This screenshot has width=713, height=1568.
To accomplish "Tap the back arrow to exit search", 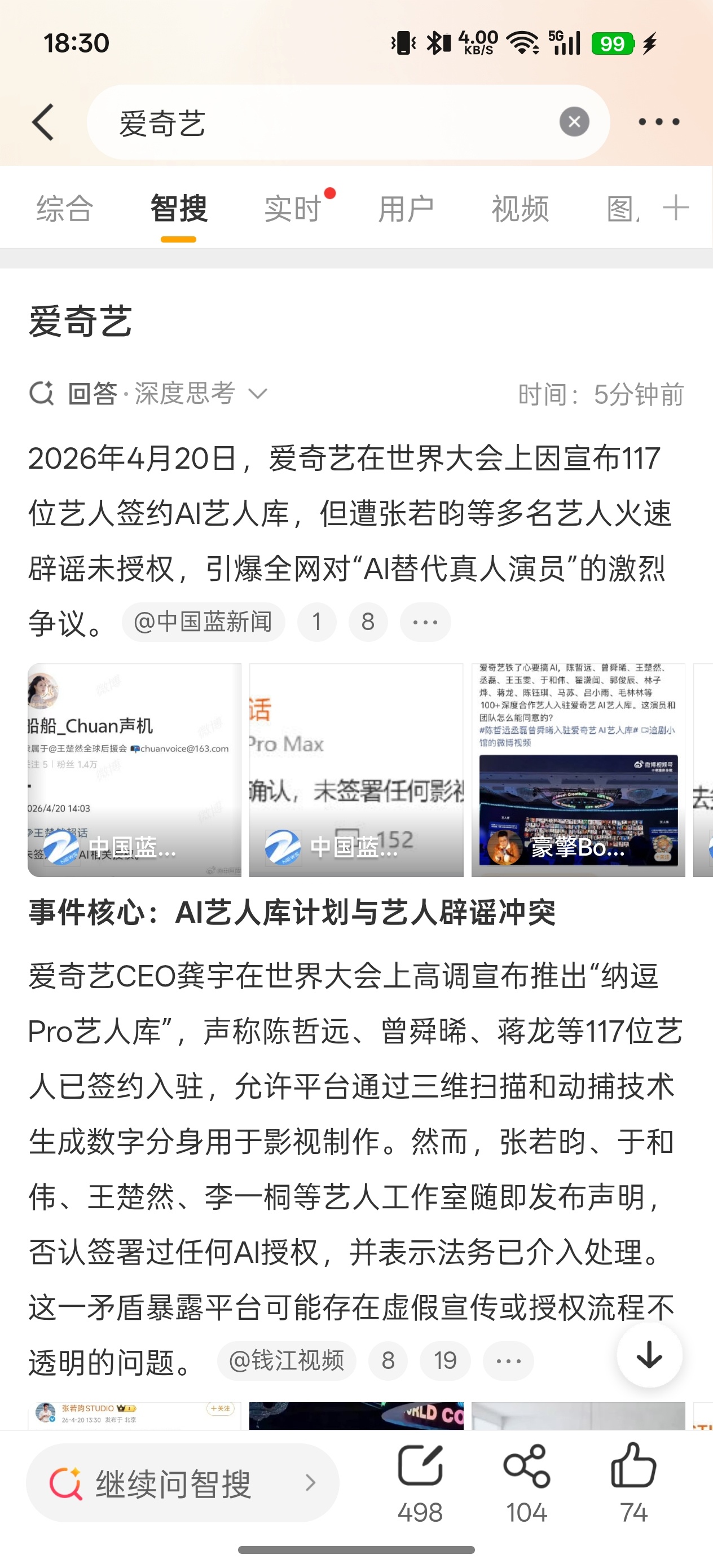I will point(43,121).
